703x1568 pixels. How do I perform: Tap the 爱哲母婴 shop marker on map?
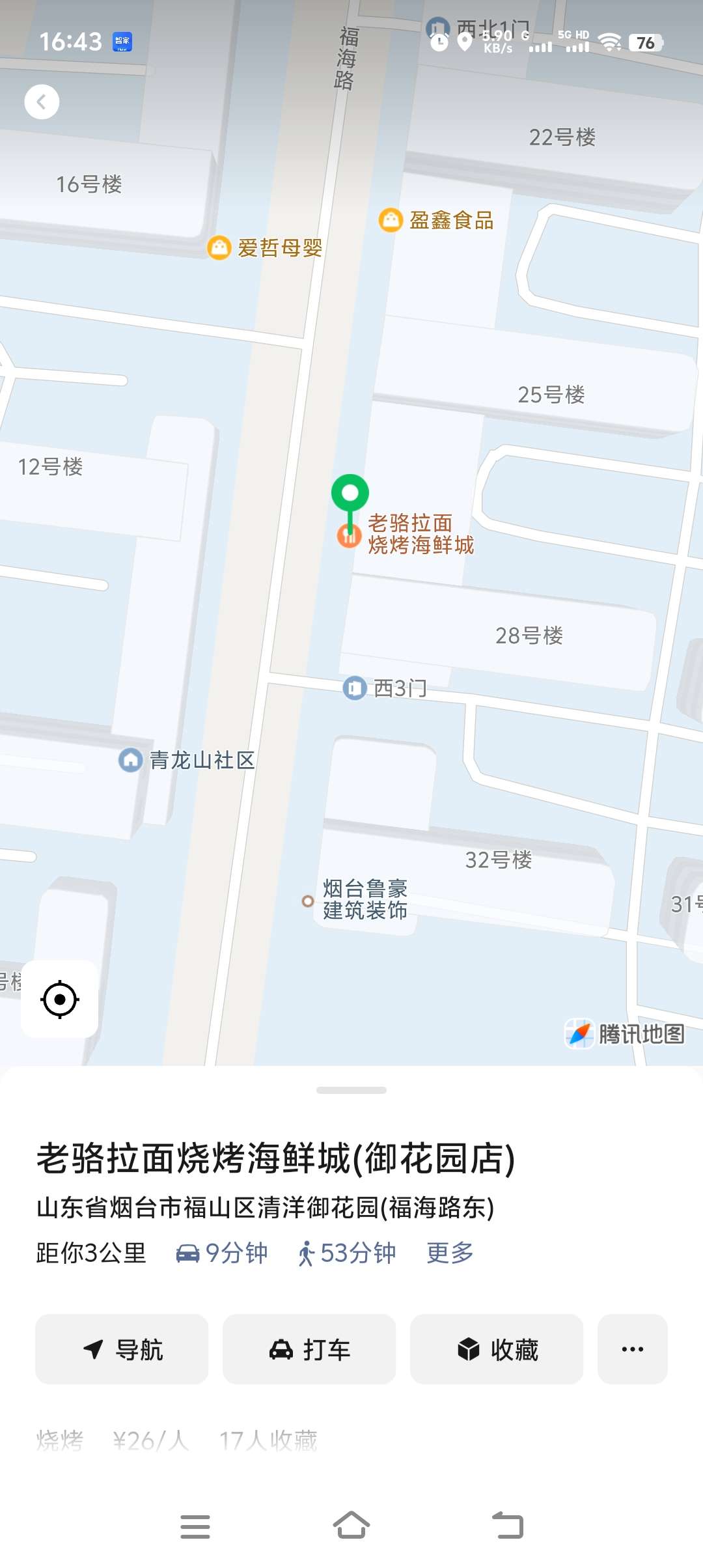(x=219, y=247)
